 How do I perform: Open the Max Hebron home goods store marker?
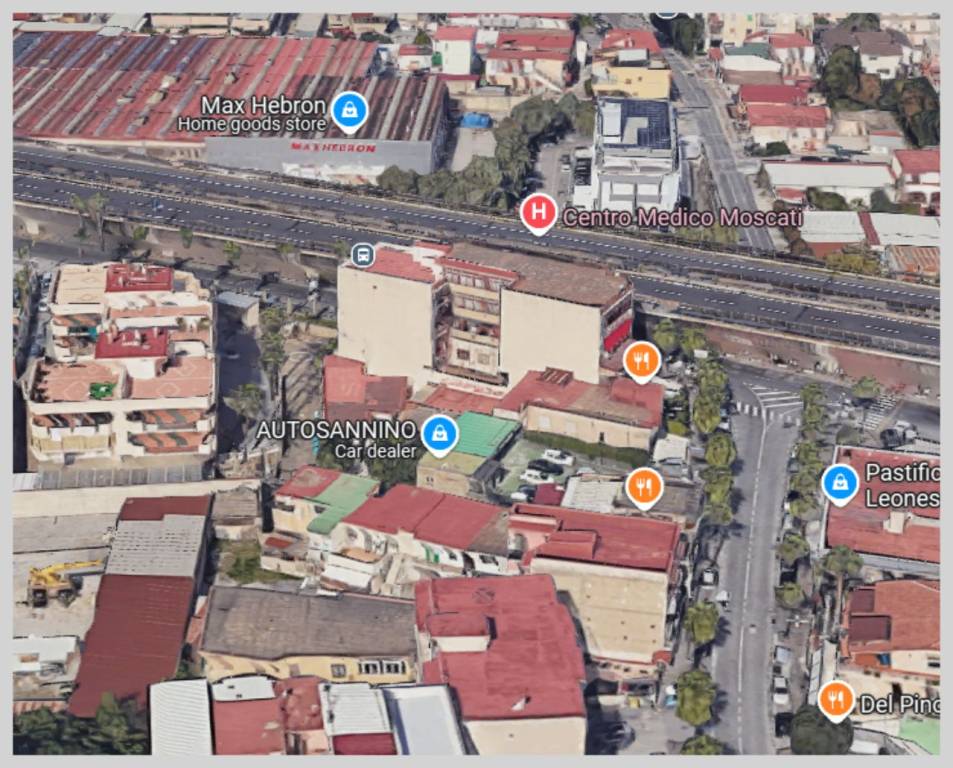(349, 110)
